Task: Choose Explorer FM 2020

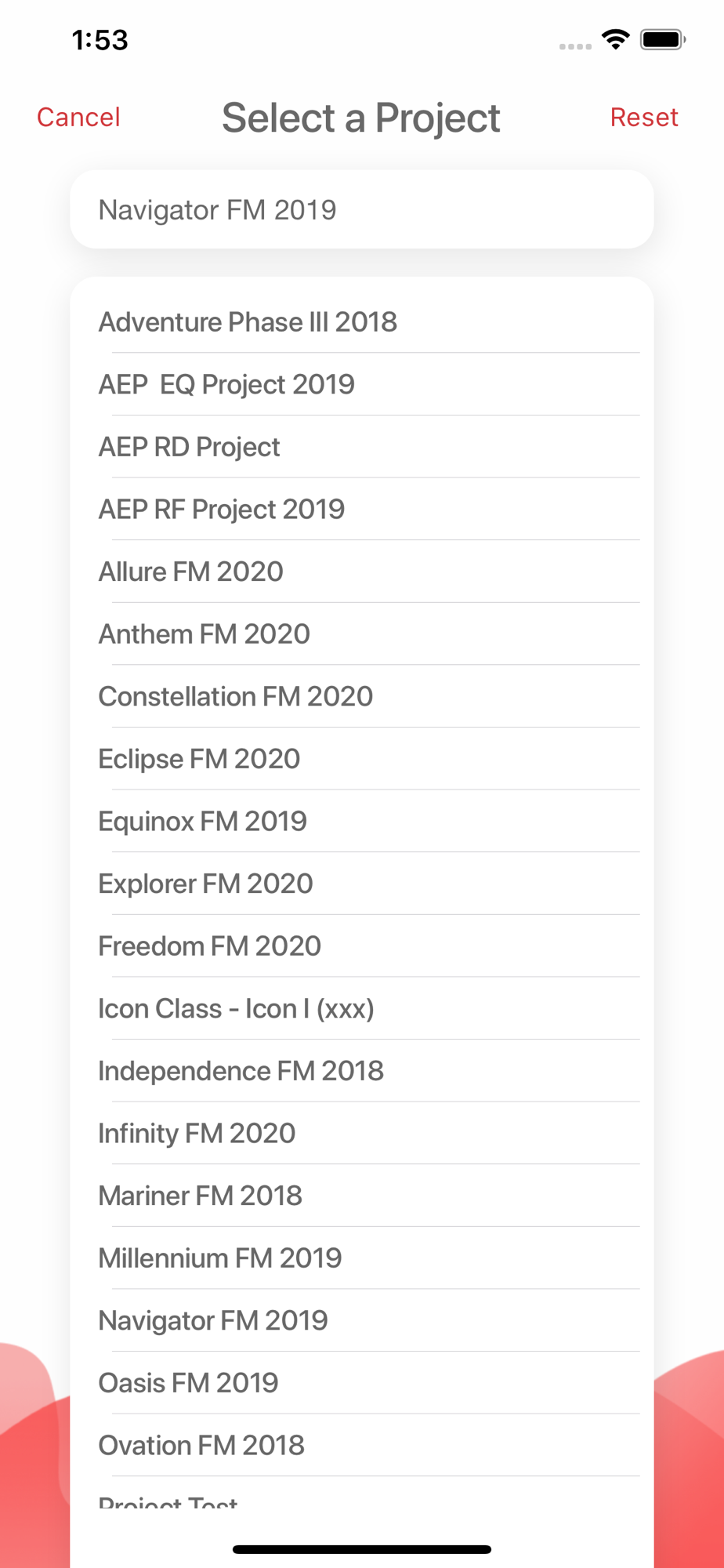Action: point(362,884)
